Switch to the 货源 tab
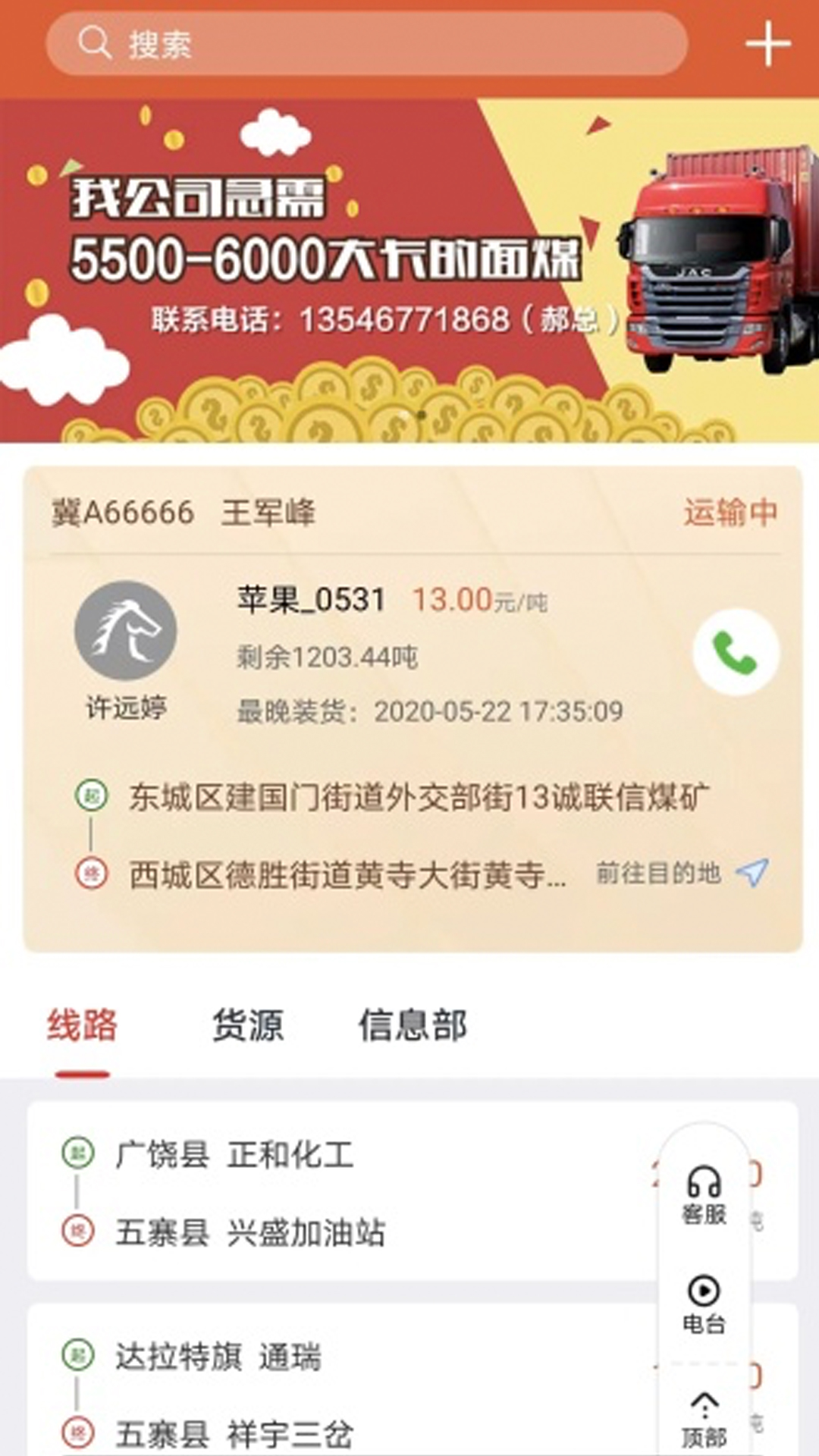This screenshot has height=1456, width=819. tap(248, 1024)
